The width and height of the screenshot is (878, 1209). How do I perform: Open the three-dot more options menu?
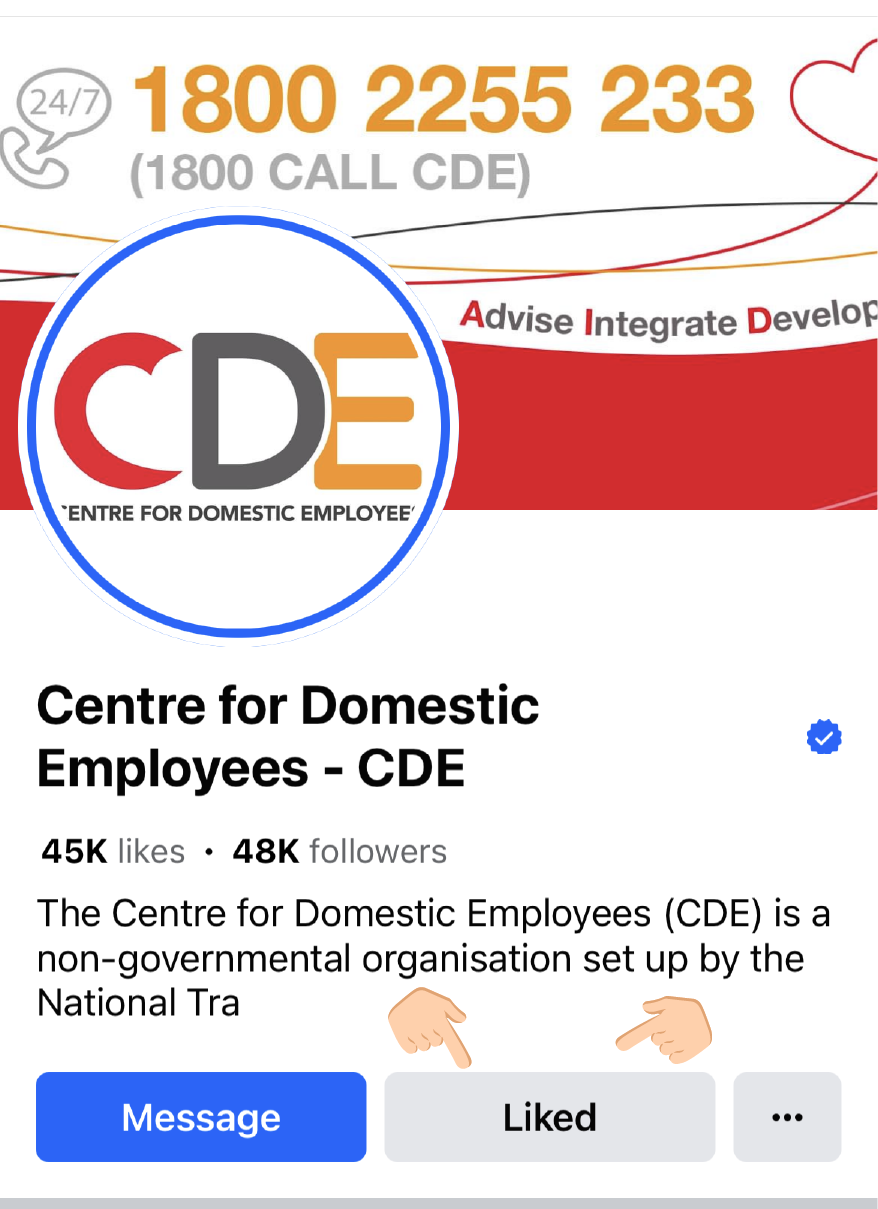(x=787, y=1117)
